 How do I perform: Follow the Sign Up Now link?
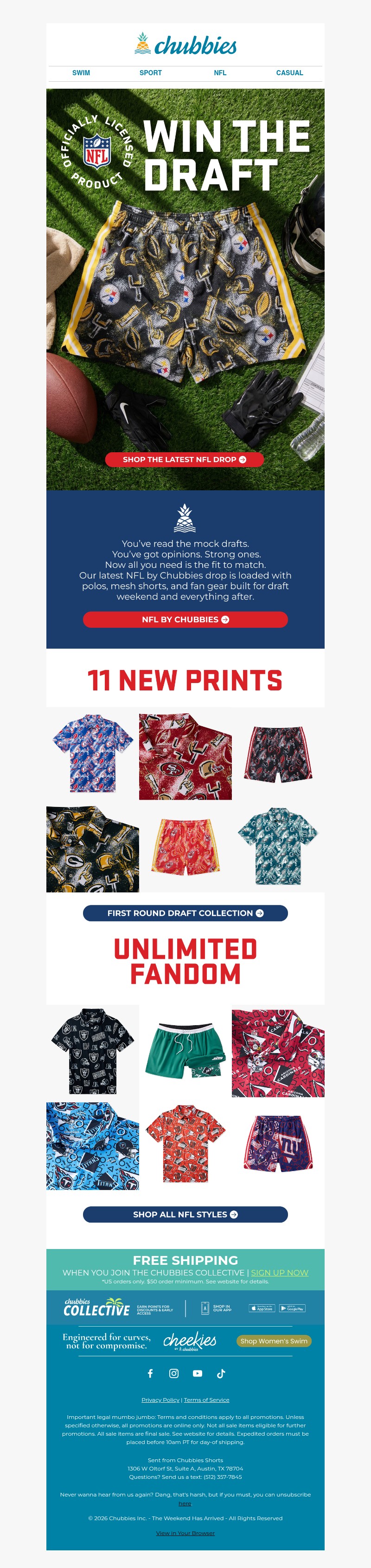(279, 1273)
